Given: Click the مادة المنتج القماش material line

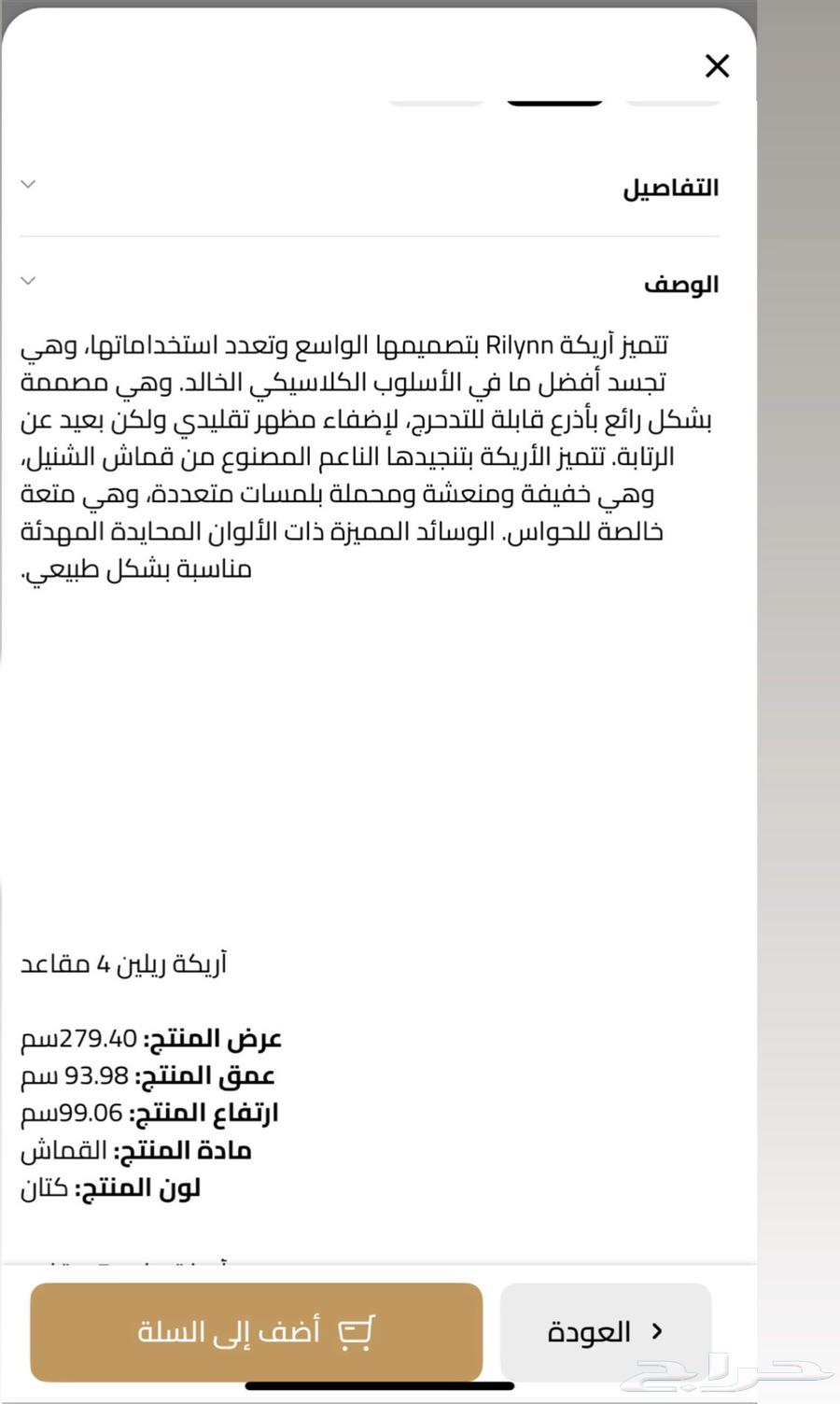Looking at the screenshot, I should 136,1150.
